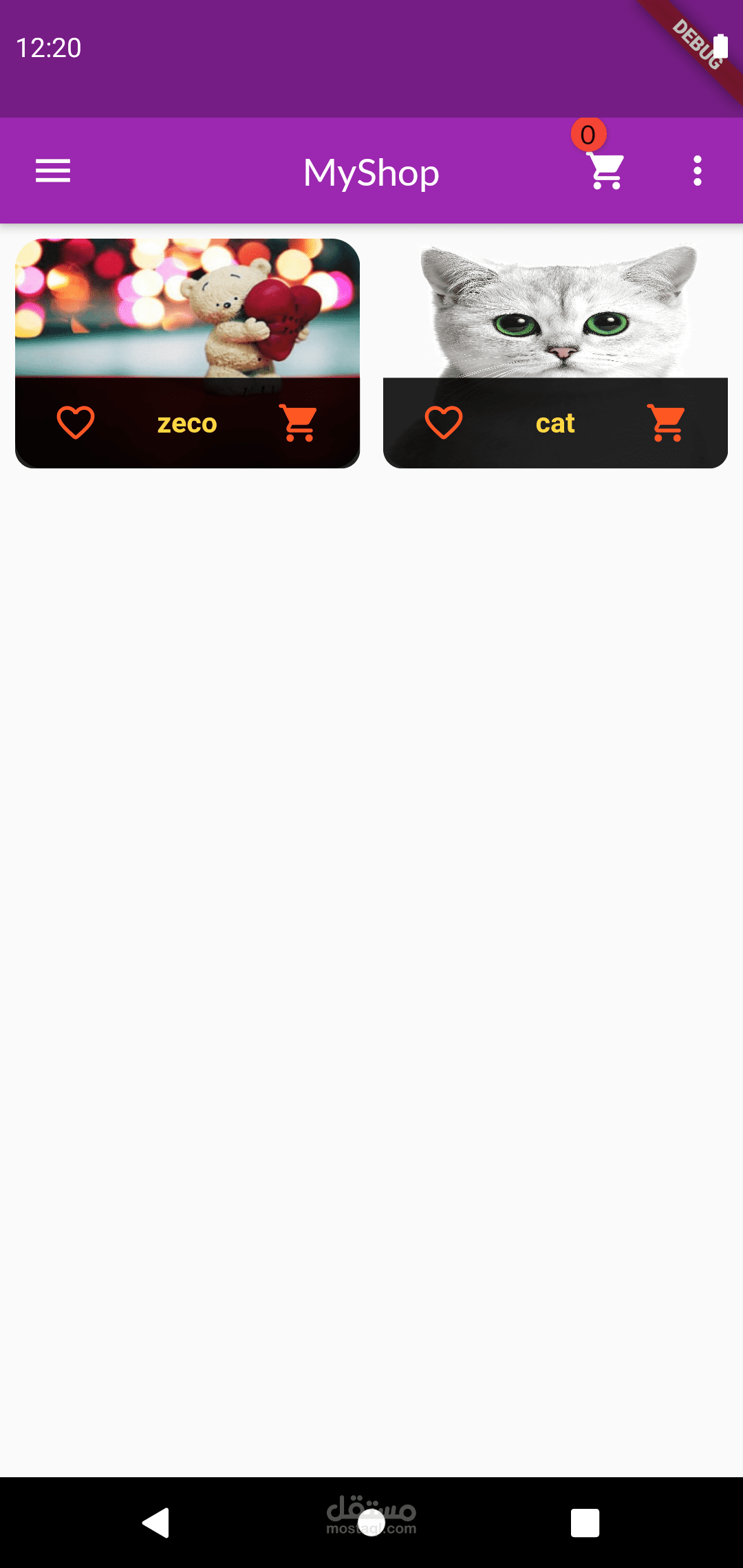
Task: Add zeco to the cart
Action: (x=299, y=422)
